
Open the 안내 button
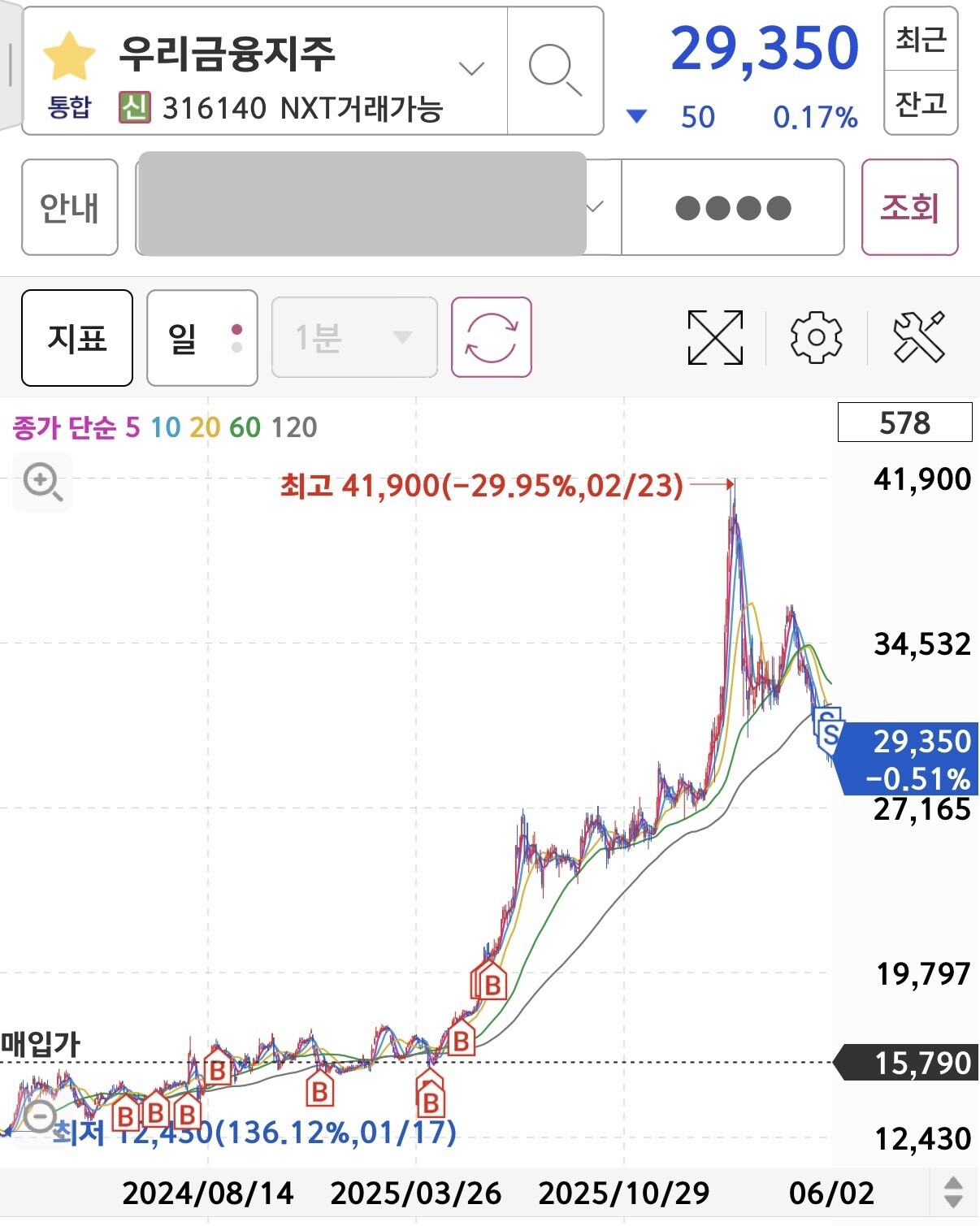tap(70, 207)
